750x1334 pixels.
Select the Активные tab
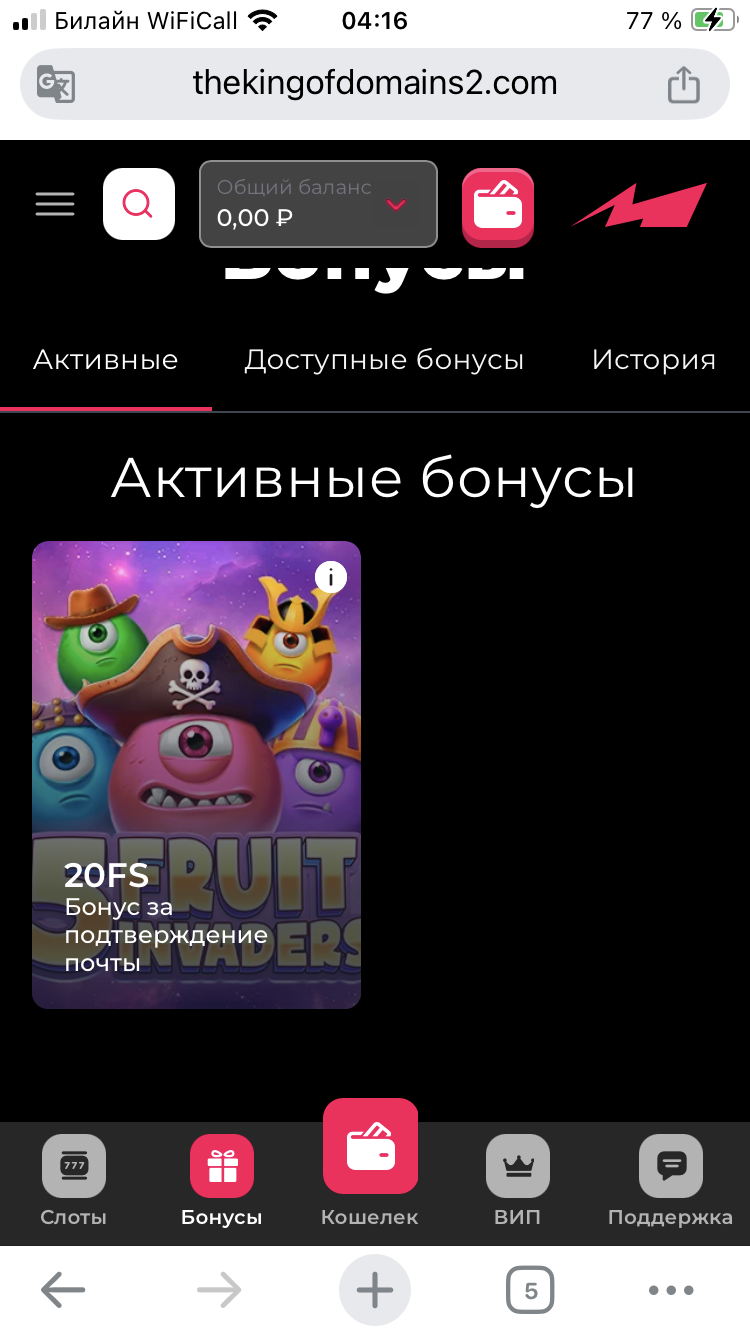pos(105,360)
